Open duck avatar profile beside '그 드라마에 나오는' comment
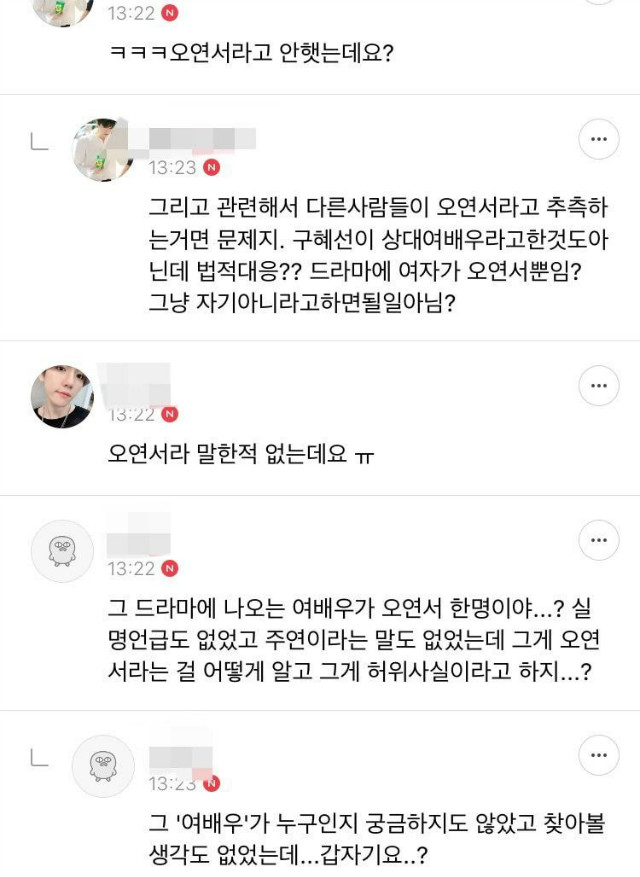 coord(62,552)
